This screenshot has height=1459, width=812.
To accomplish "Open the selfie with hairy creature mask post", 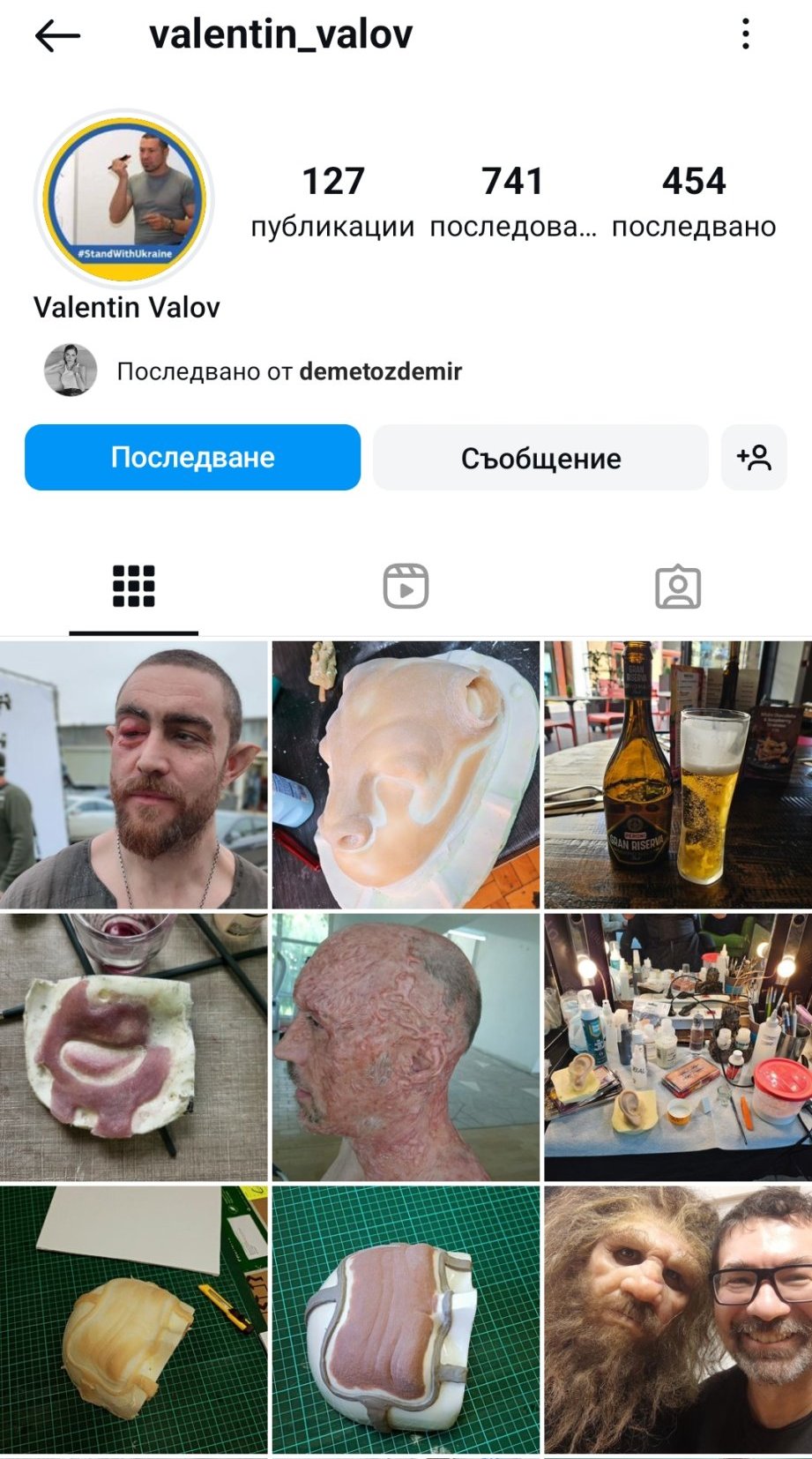I will (x=678, y=1320).
